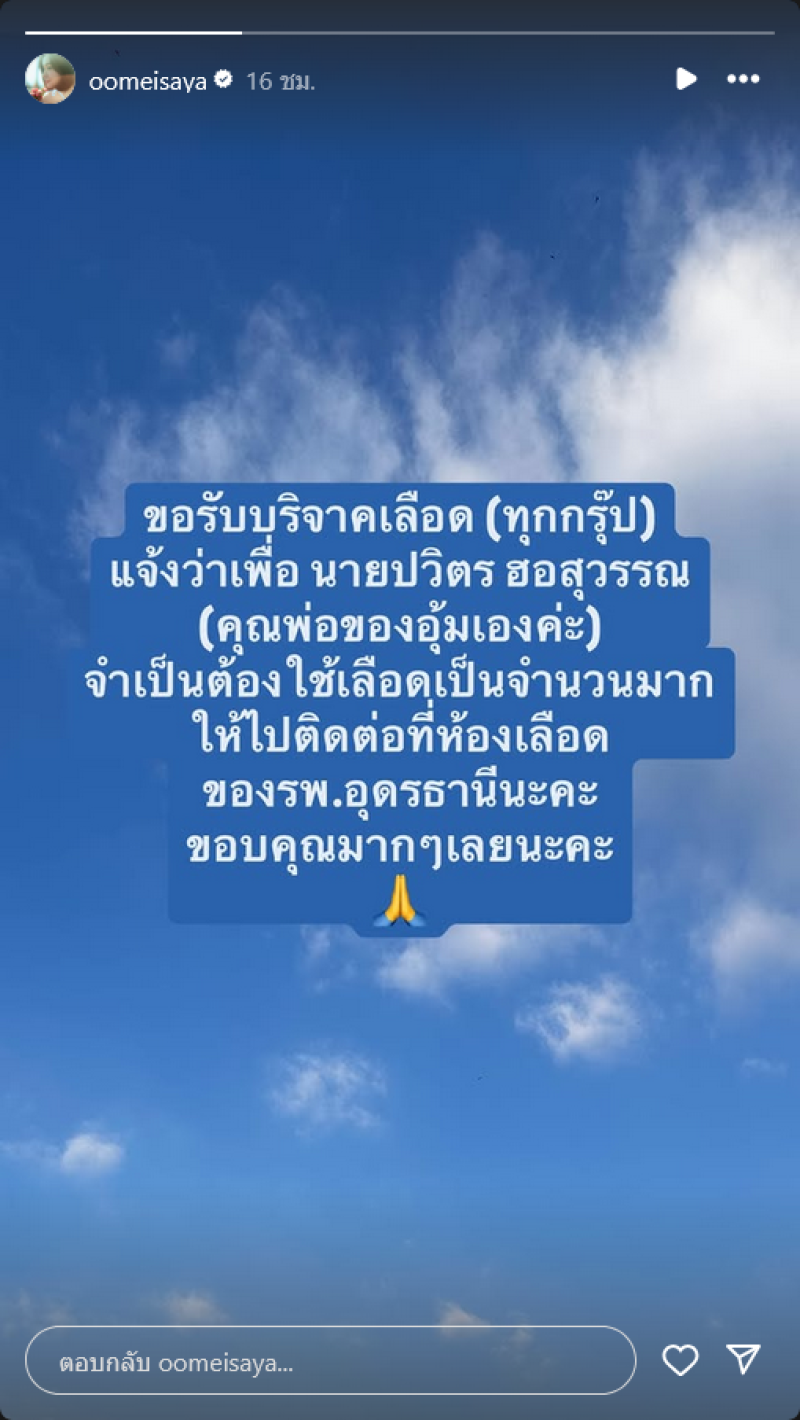Share this story via paper plane
This screenshot has width=800, height=1420.
pyautogui.click(x=743, y=1358)
